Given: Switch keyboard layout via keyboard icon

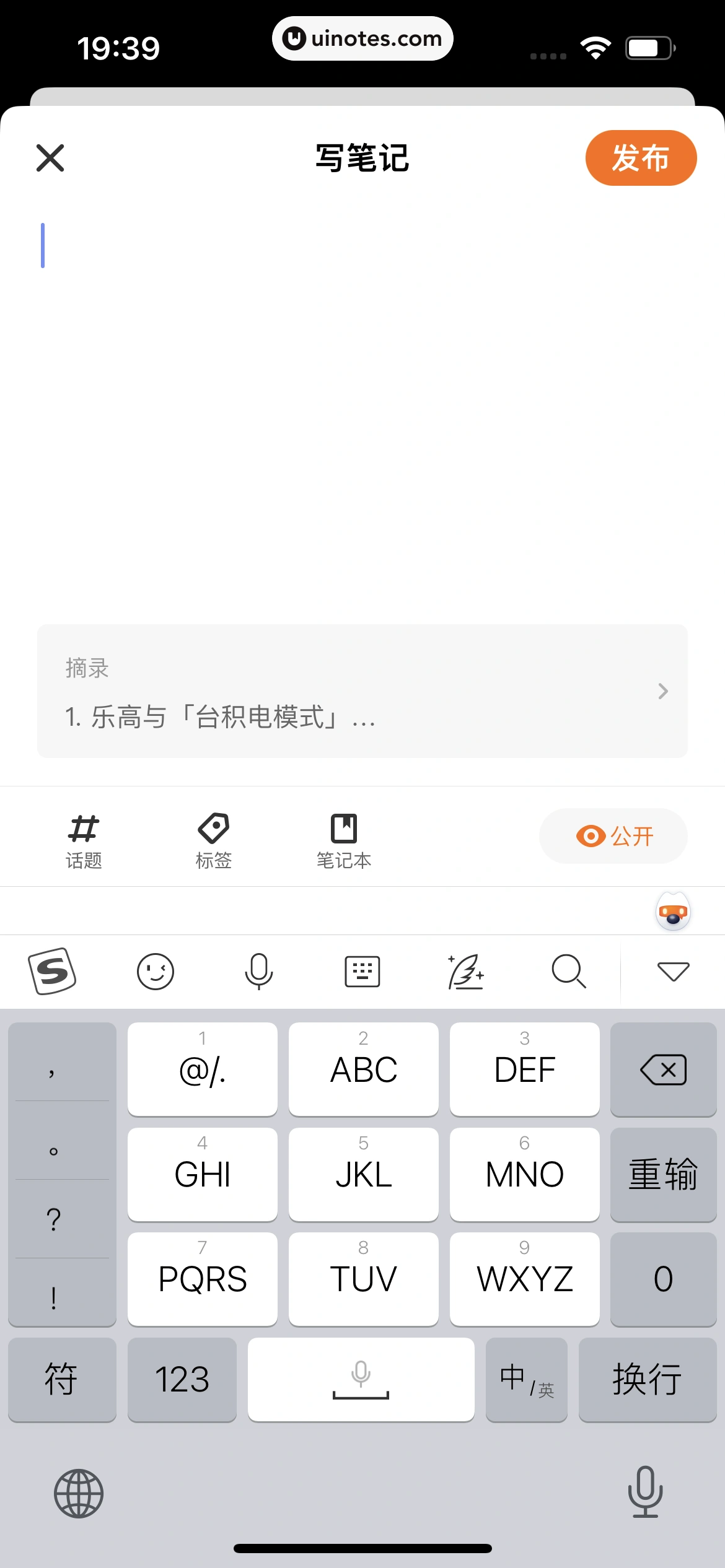Looking at the screenshot, I should 362,971.
